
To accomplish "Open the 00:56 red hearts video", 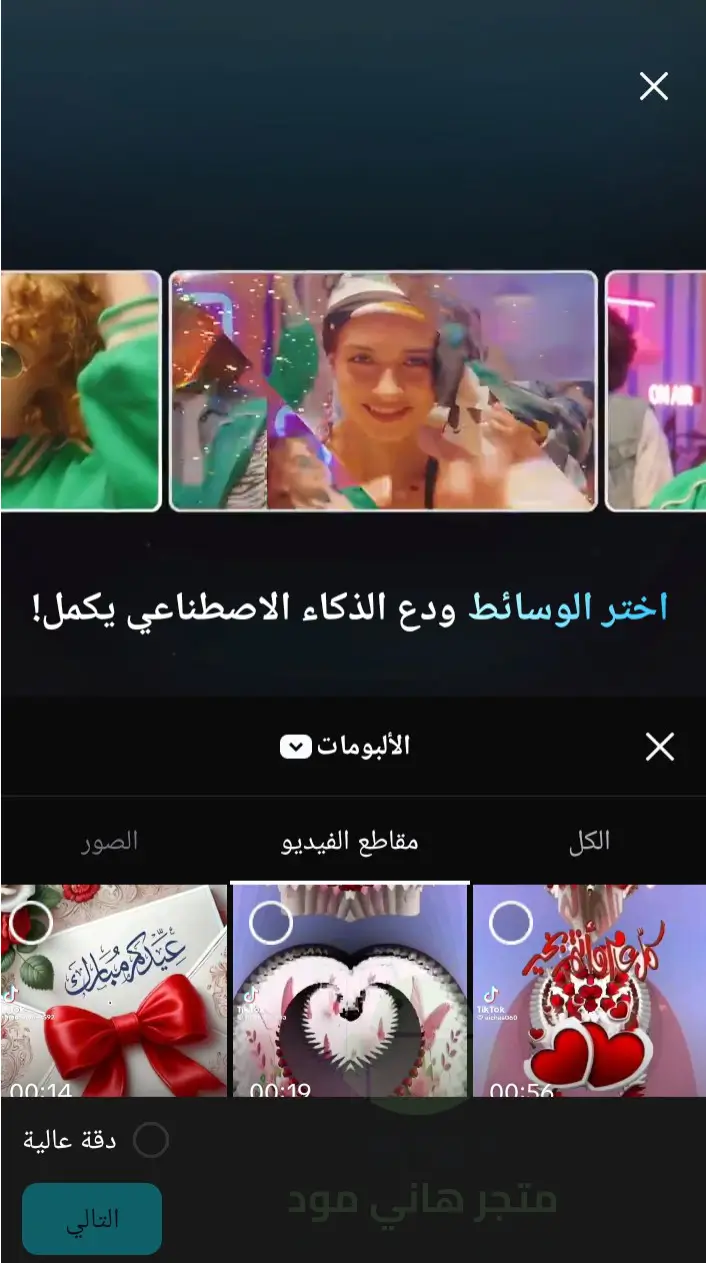I will [x=589, y=991].
